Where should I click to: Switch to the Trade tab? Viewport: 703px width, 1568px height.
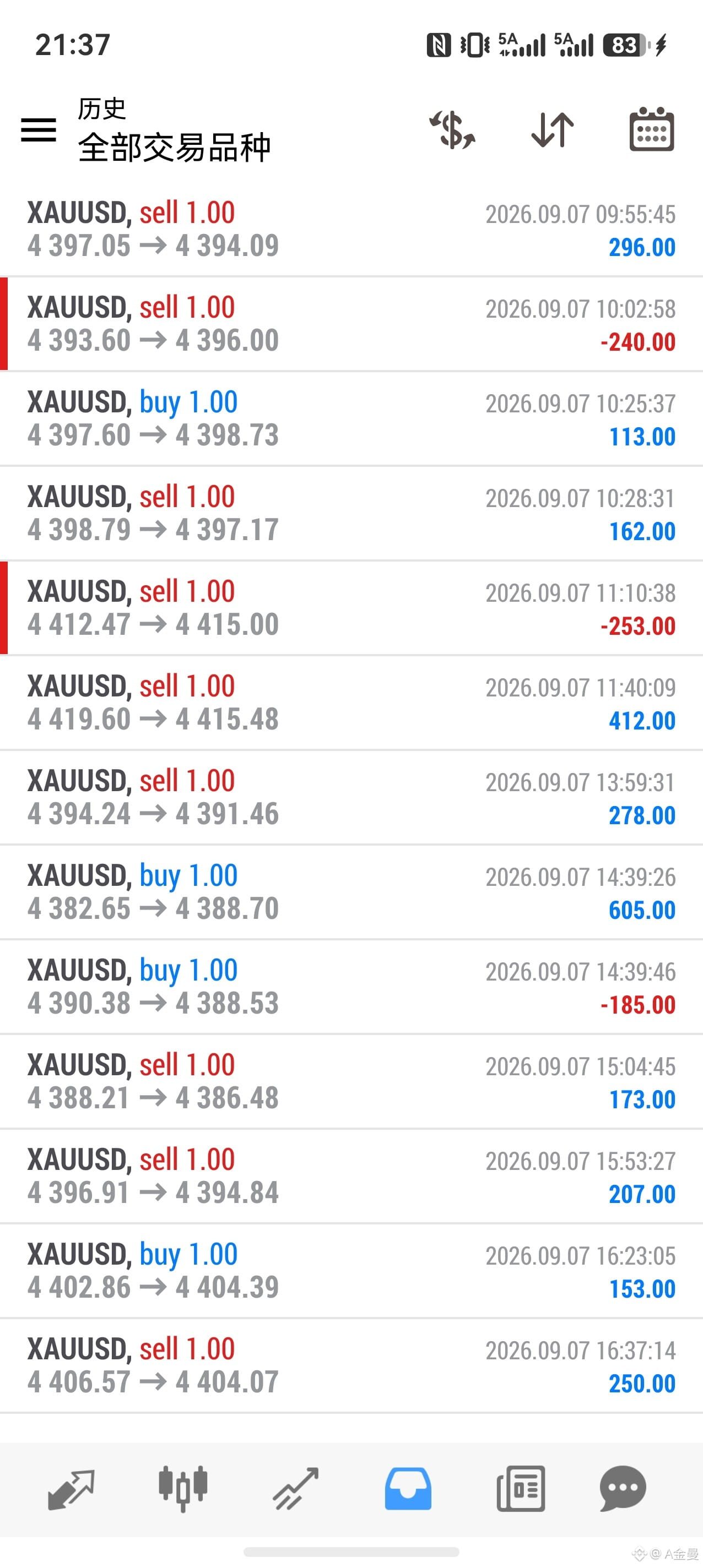click(295, 1489)
